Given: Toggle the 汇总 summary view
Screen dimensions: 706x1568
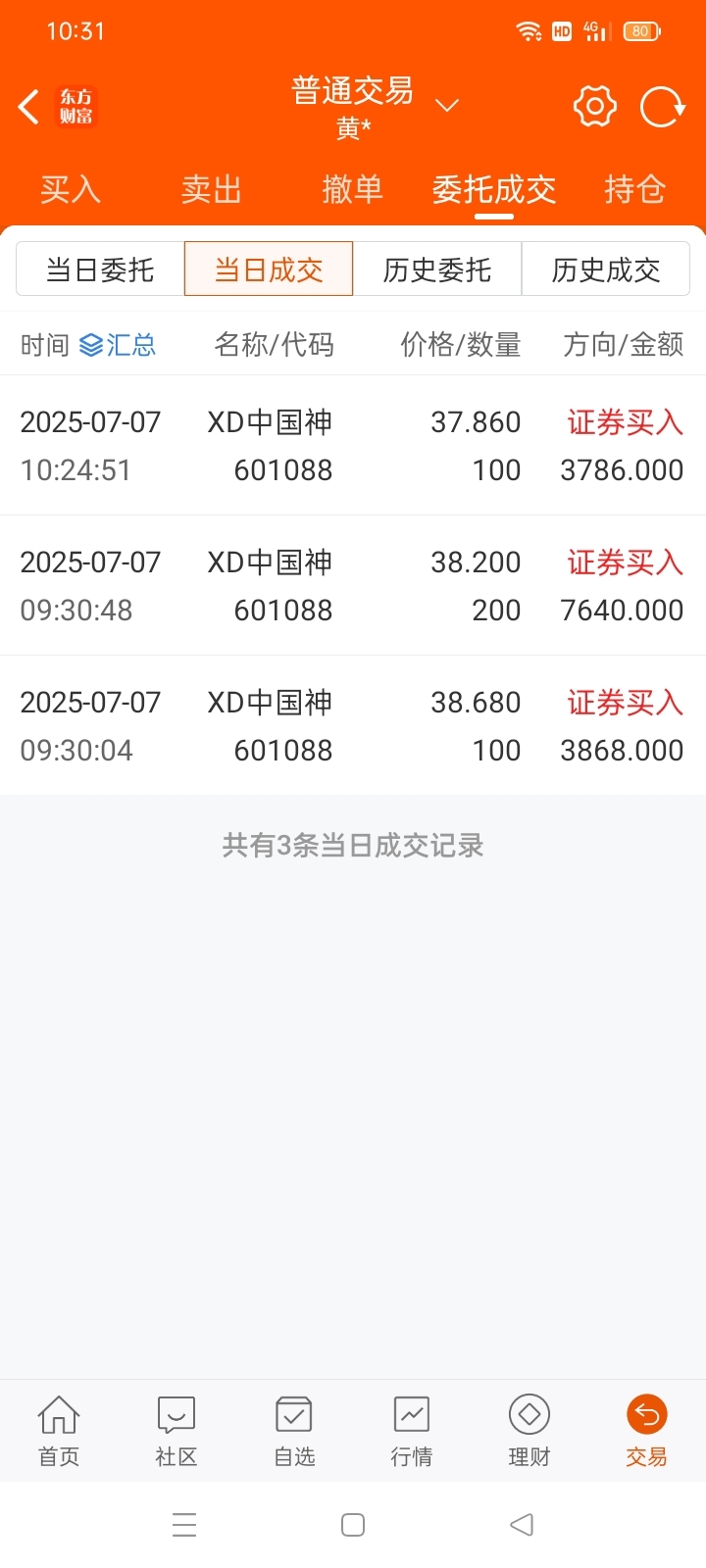Looking at the screenshot, I should click(x=118, y=345).
